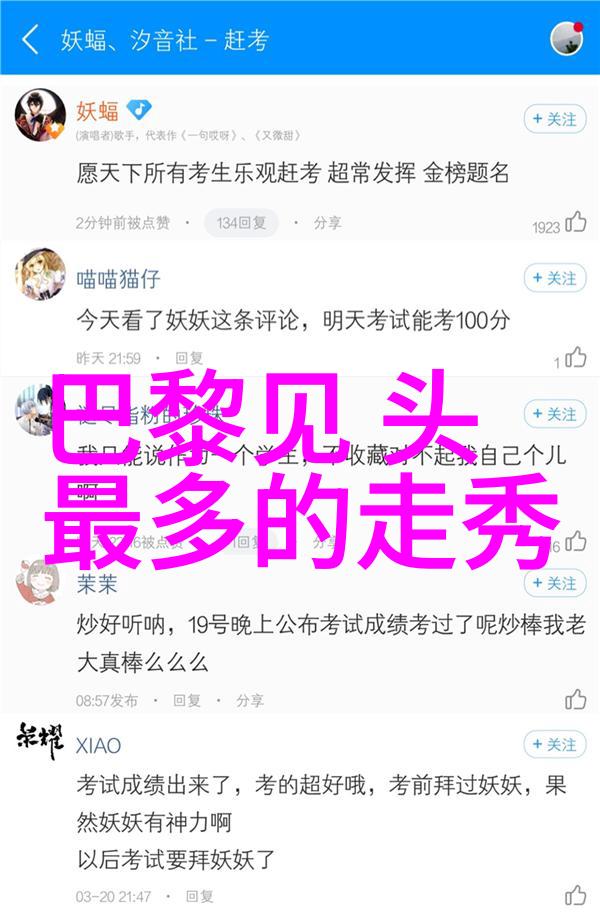Follow the user 茉茉
The height and width of the screenshot is (915, 600).
pyautogui.click(x=554, y=583)
